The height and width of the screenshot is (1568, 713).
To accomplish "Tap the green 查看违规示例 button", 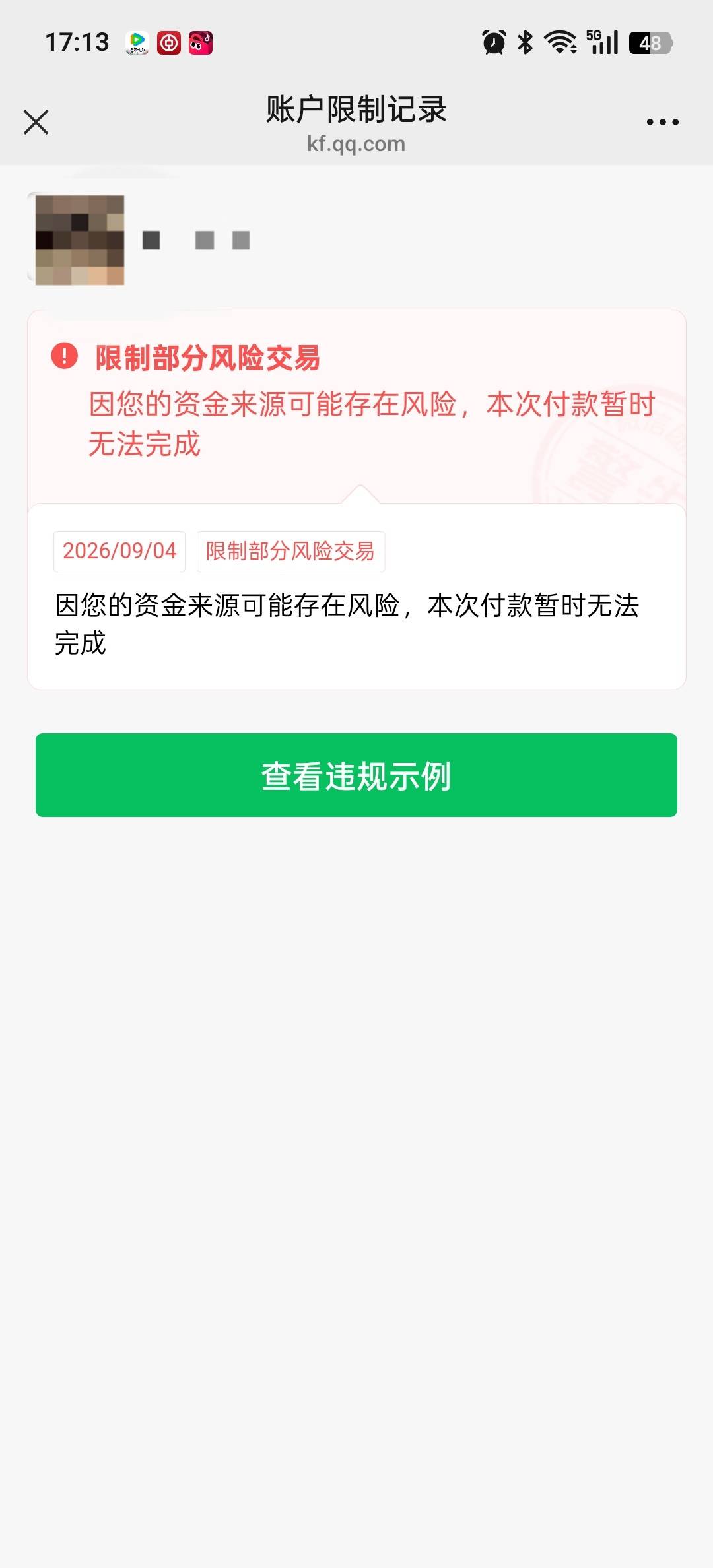I will click(x=356, y=775).
